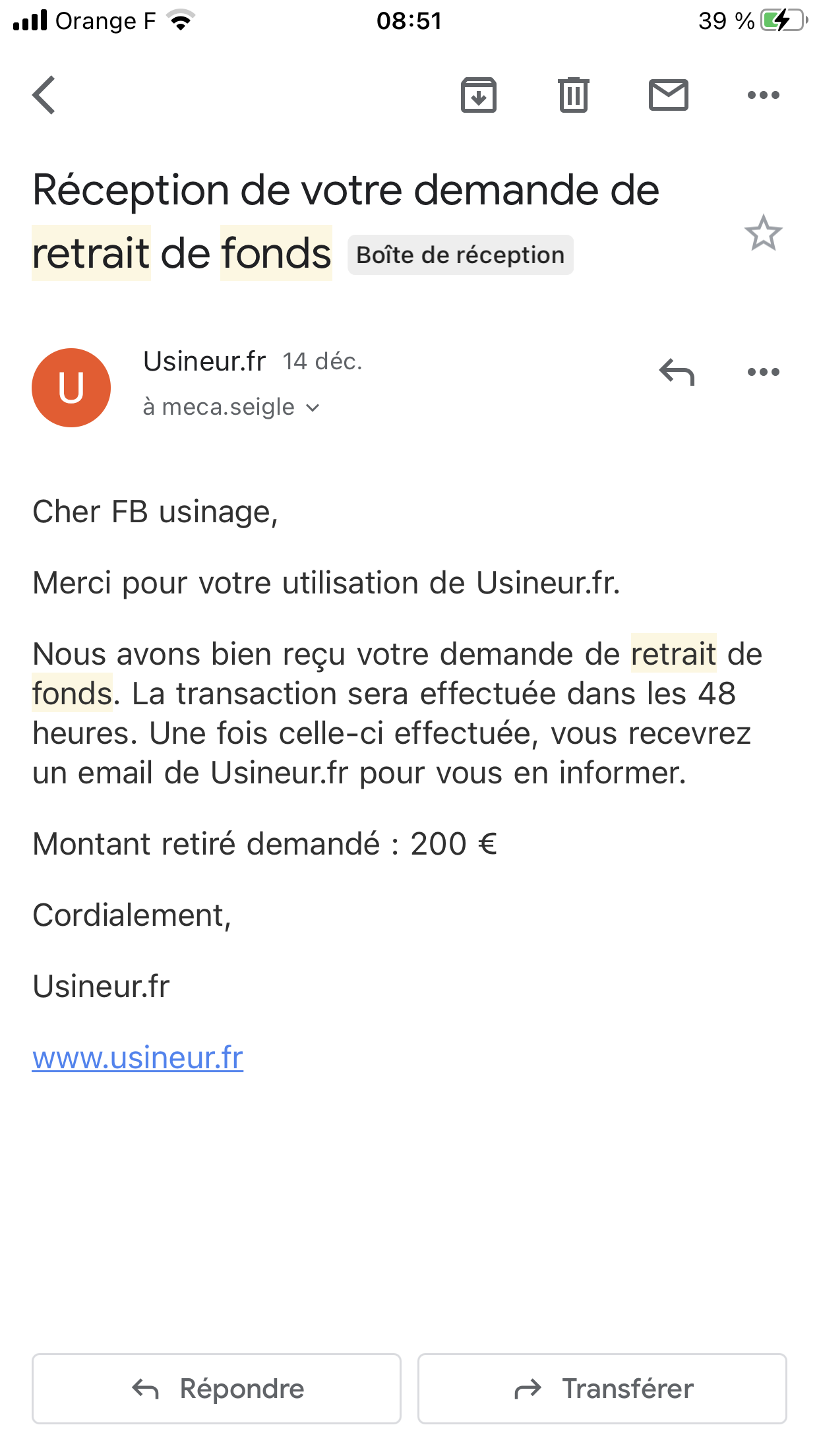This screenshot has width=819, height=1456.
Task: Tap the Transférer button
Action: pos(602,1389)
